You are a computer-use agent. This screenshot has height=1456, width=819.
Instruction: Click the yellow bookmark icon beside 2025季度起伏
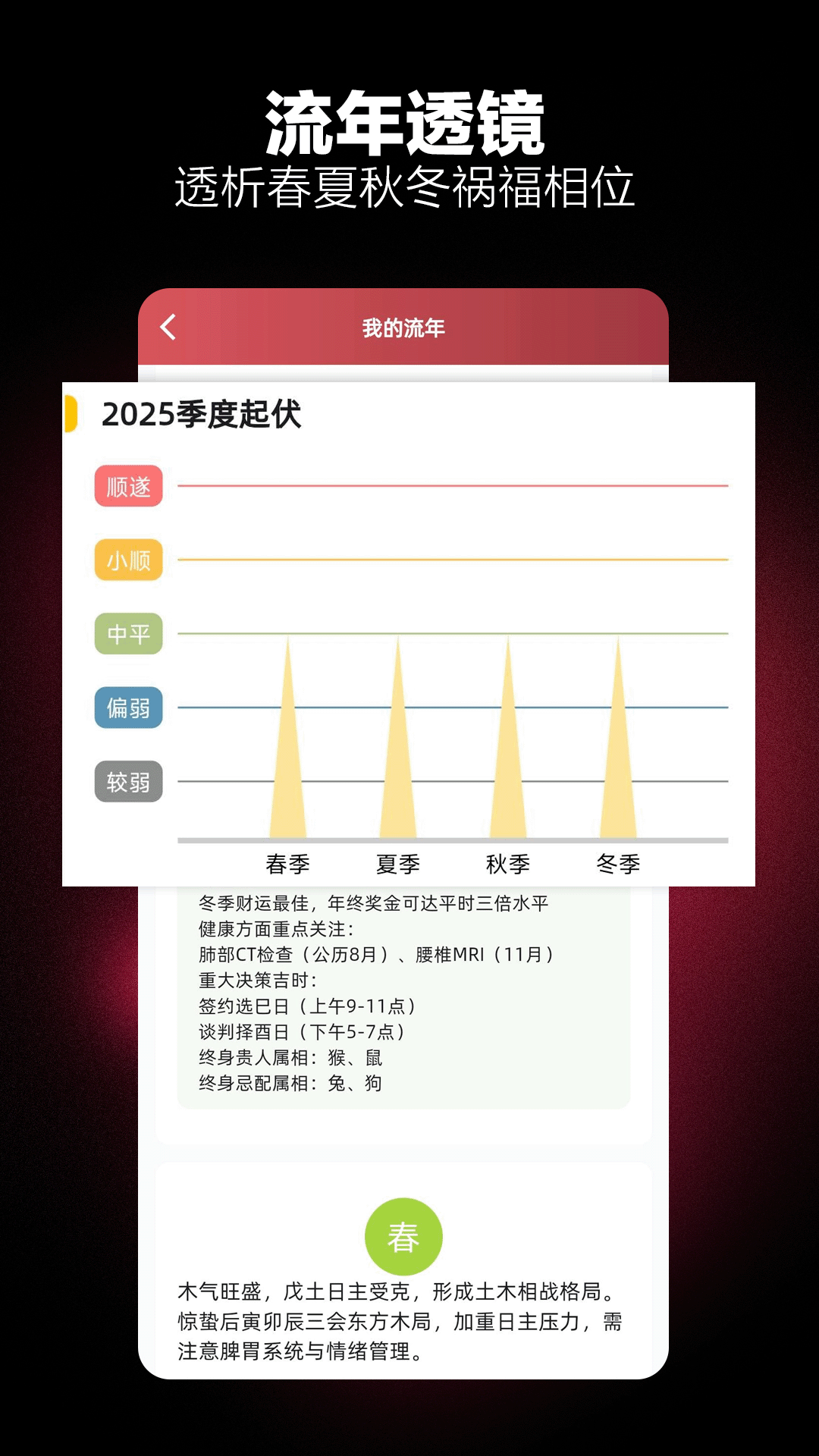tap(72, 413)
